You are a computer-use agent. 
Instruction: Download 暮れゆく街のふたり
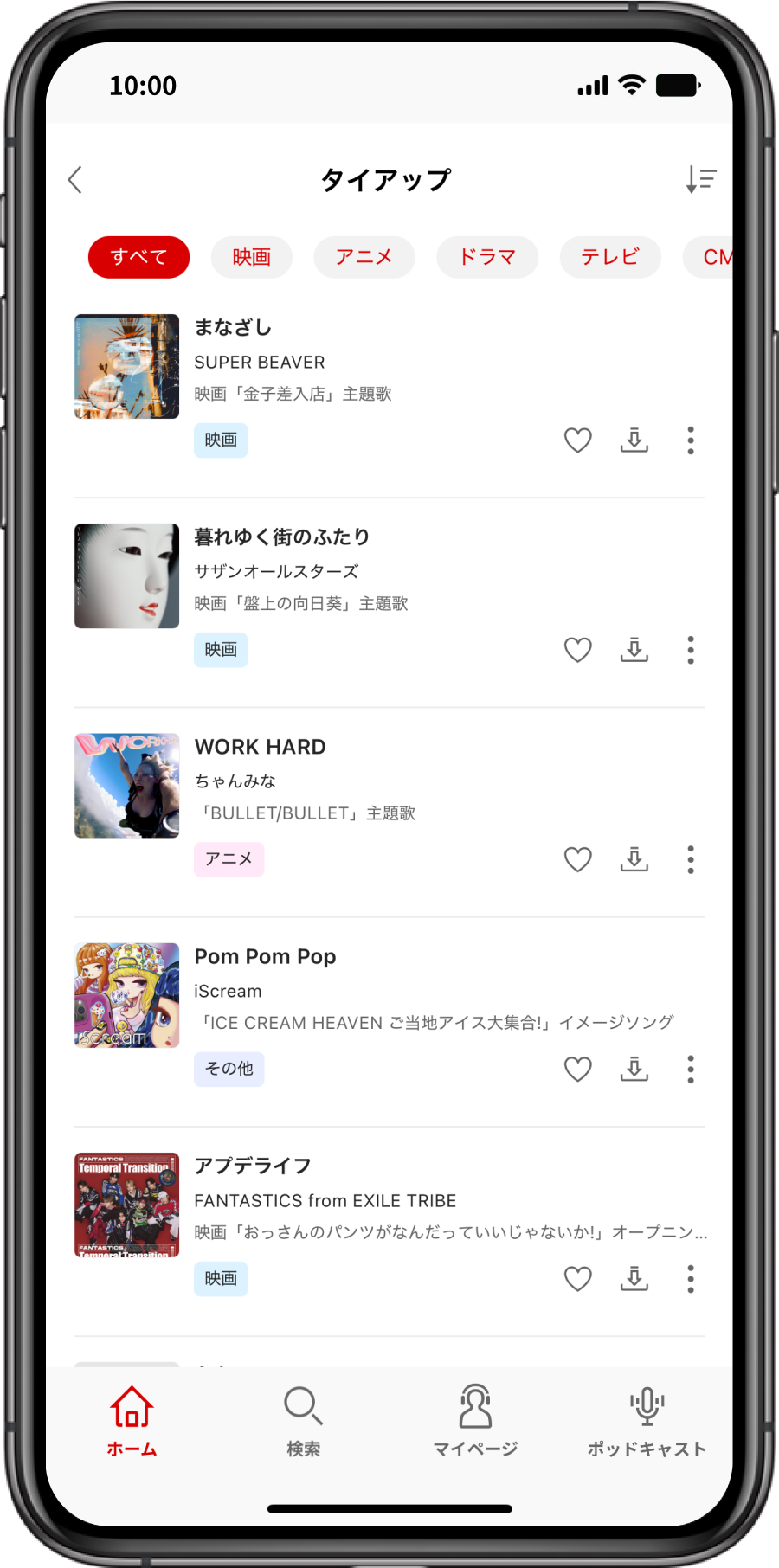(x=634, y=650)
